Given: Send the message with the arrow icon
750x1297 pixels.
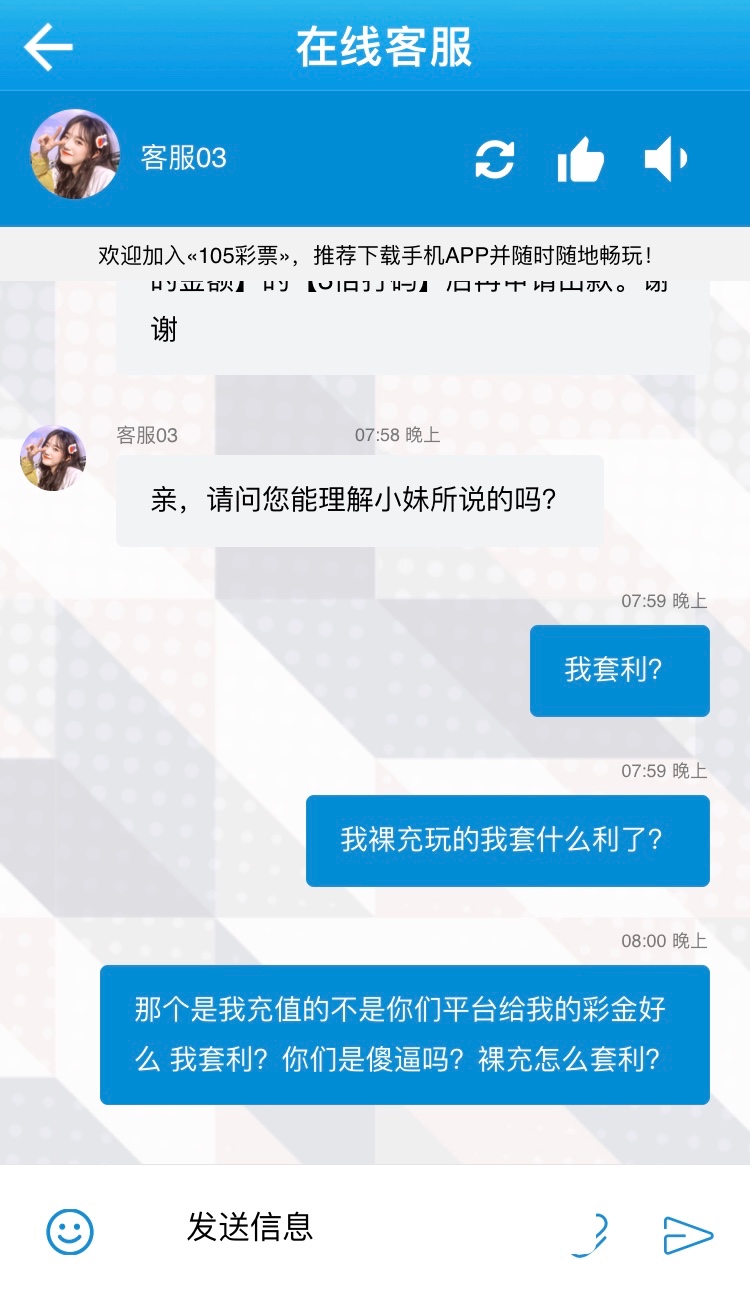Looking at the screenshot, I should click(x=688, y=1235).
